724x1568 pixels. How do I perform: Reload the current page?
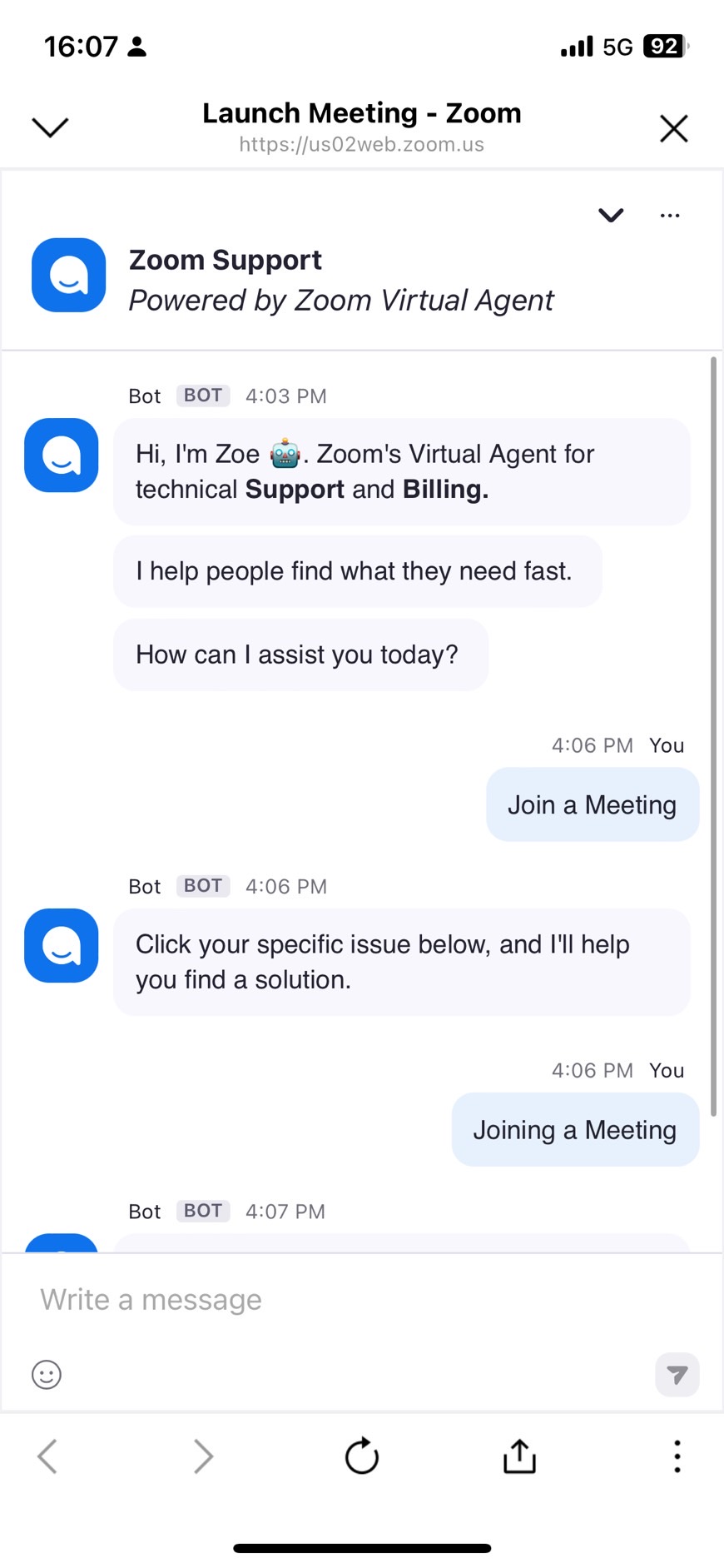tap(362, 1456)
